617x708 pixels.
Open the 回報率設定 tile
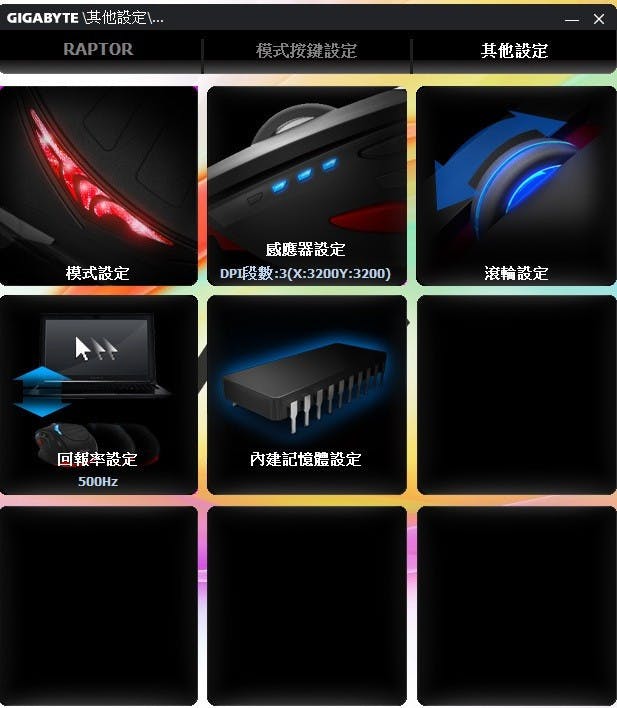pos(98,394)
